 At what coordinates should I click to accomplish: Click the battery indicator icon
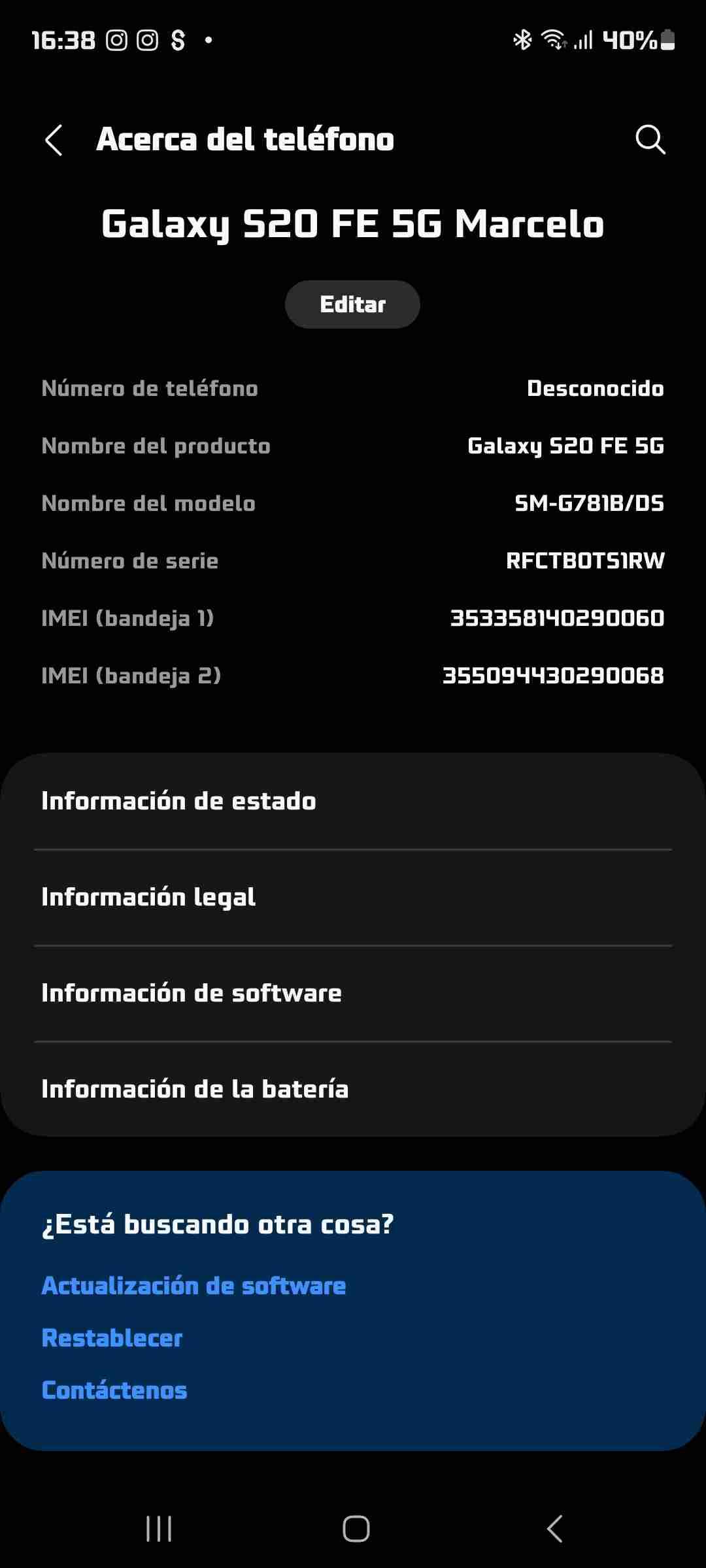click(x=668, y=41)
